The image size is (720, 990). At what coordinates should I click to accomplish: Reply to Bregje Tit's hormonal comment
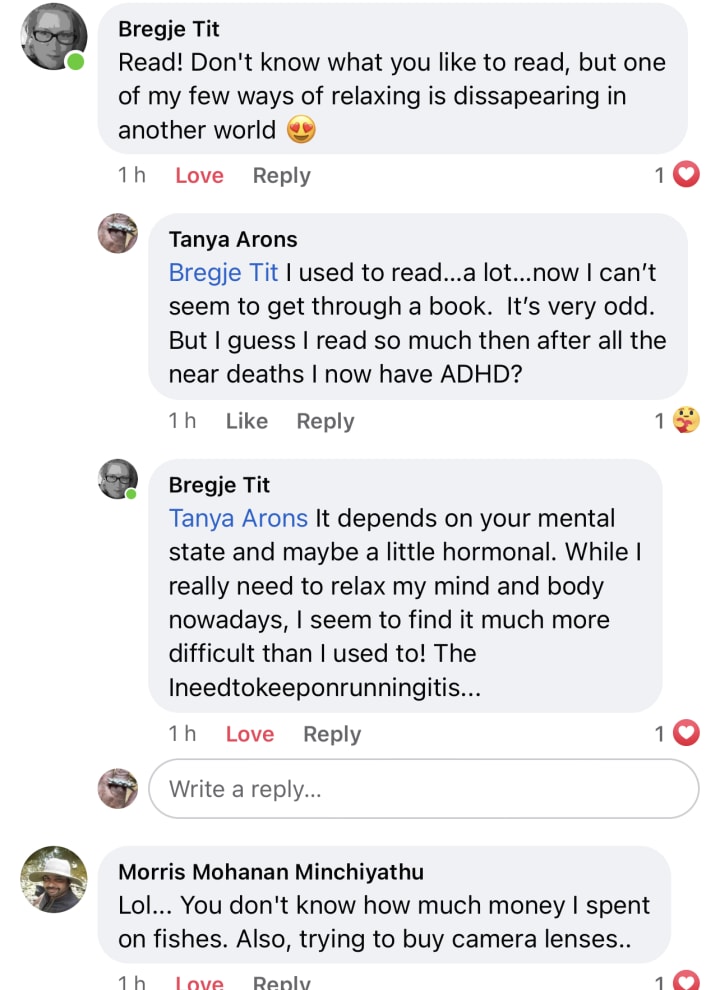tap(332, 734)
